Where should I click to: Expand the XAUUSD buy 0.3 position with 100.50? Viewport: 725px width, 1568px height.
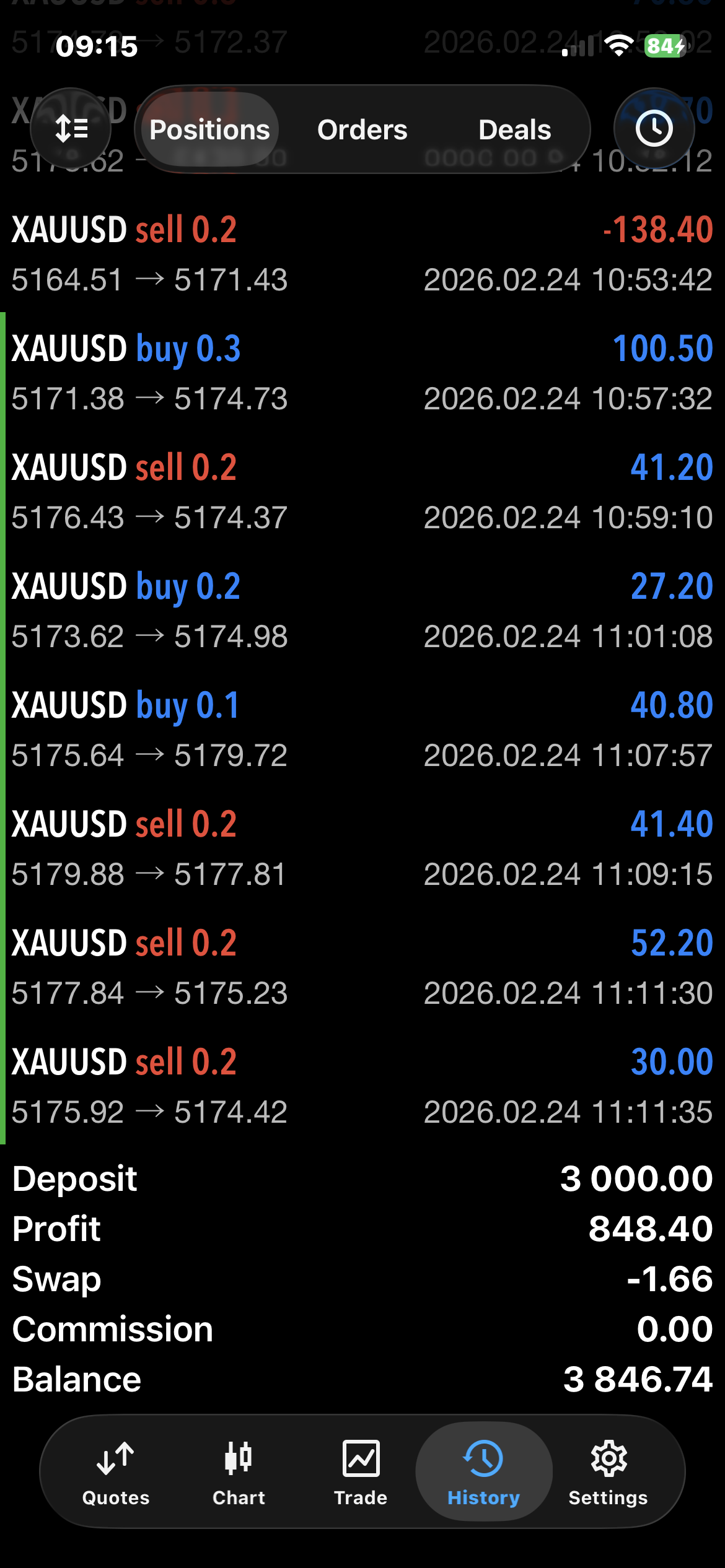click(362, 373)
